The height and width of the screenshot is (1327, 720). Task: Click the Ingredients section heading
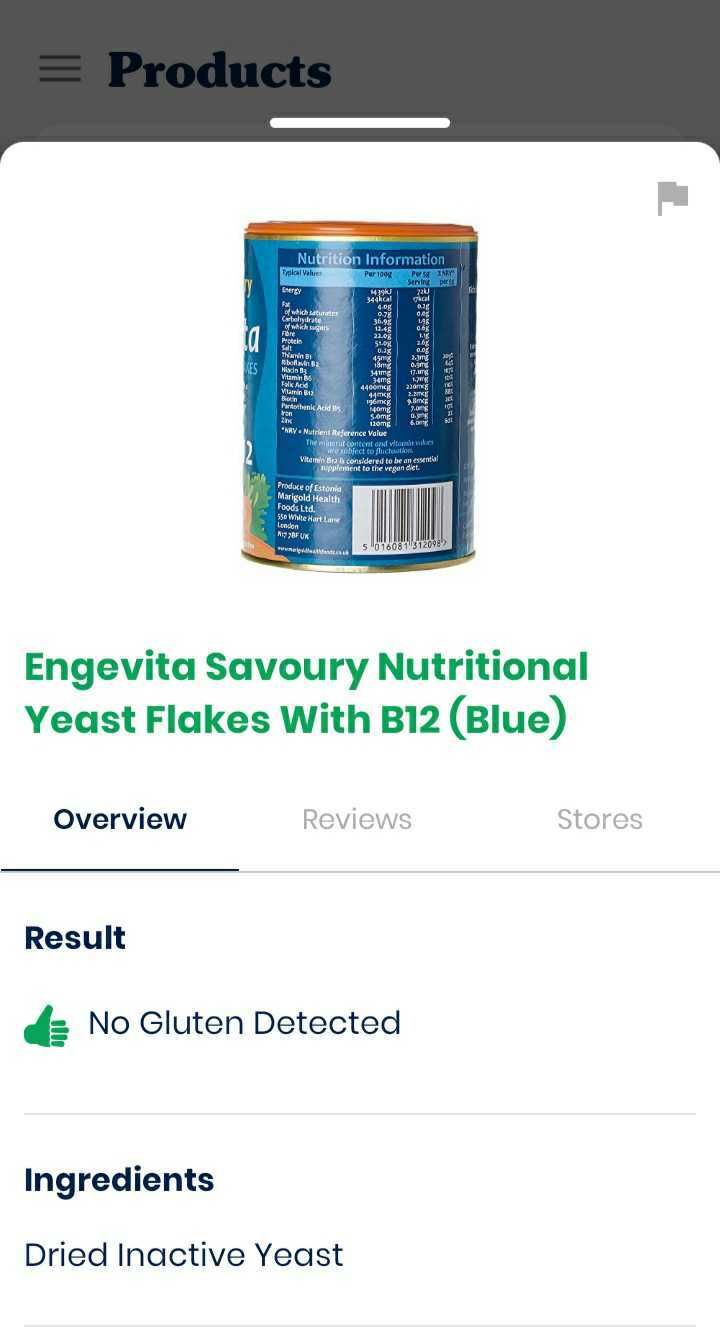tap(119, 1180)
